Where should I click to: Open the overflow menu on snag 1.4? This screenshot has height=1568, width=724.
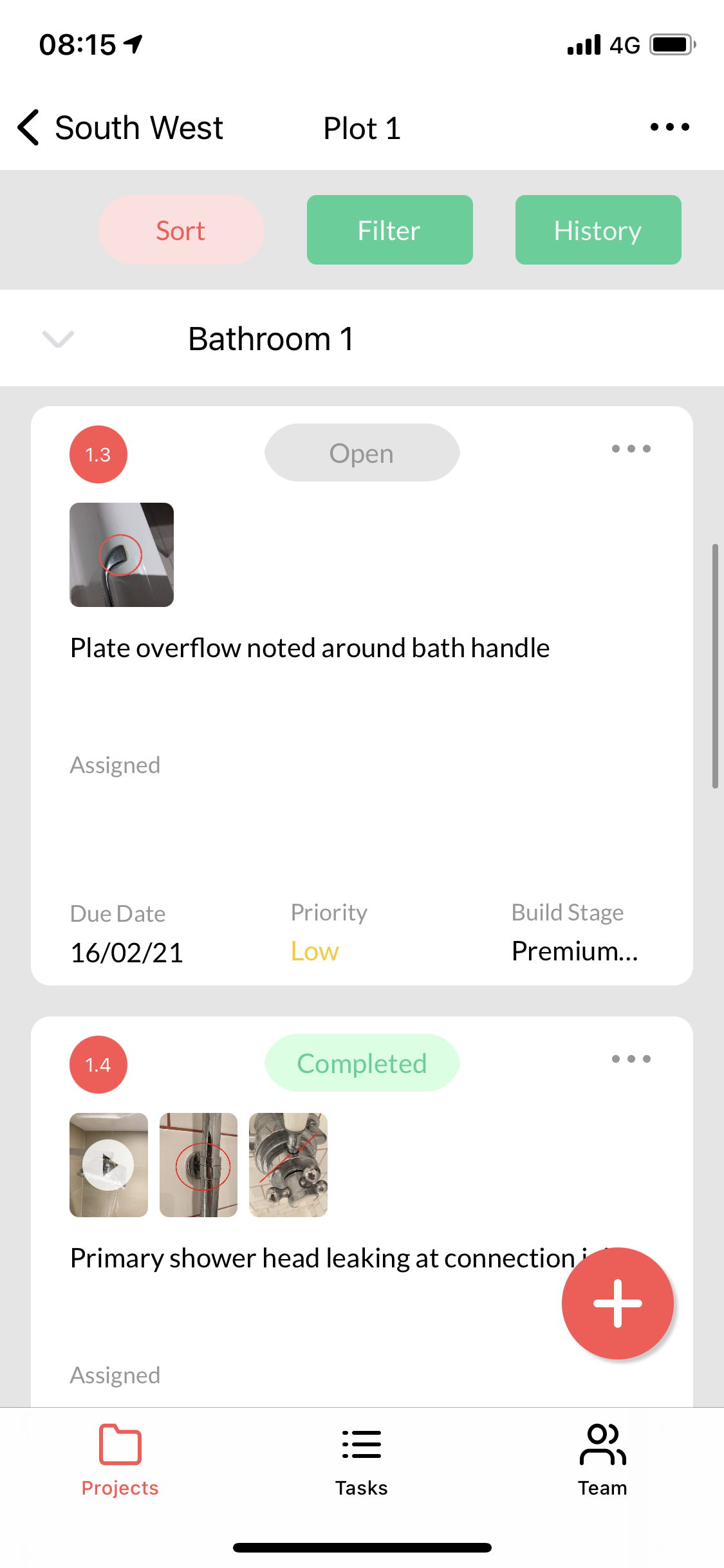tap(631, 1059)
